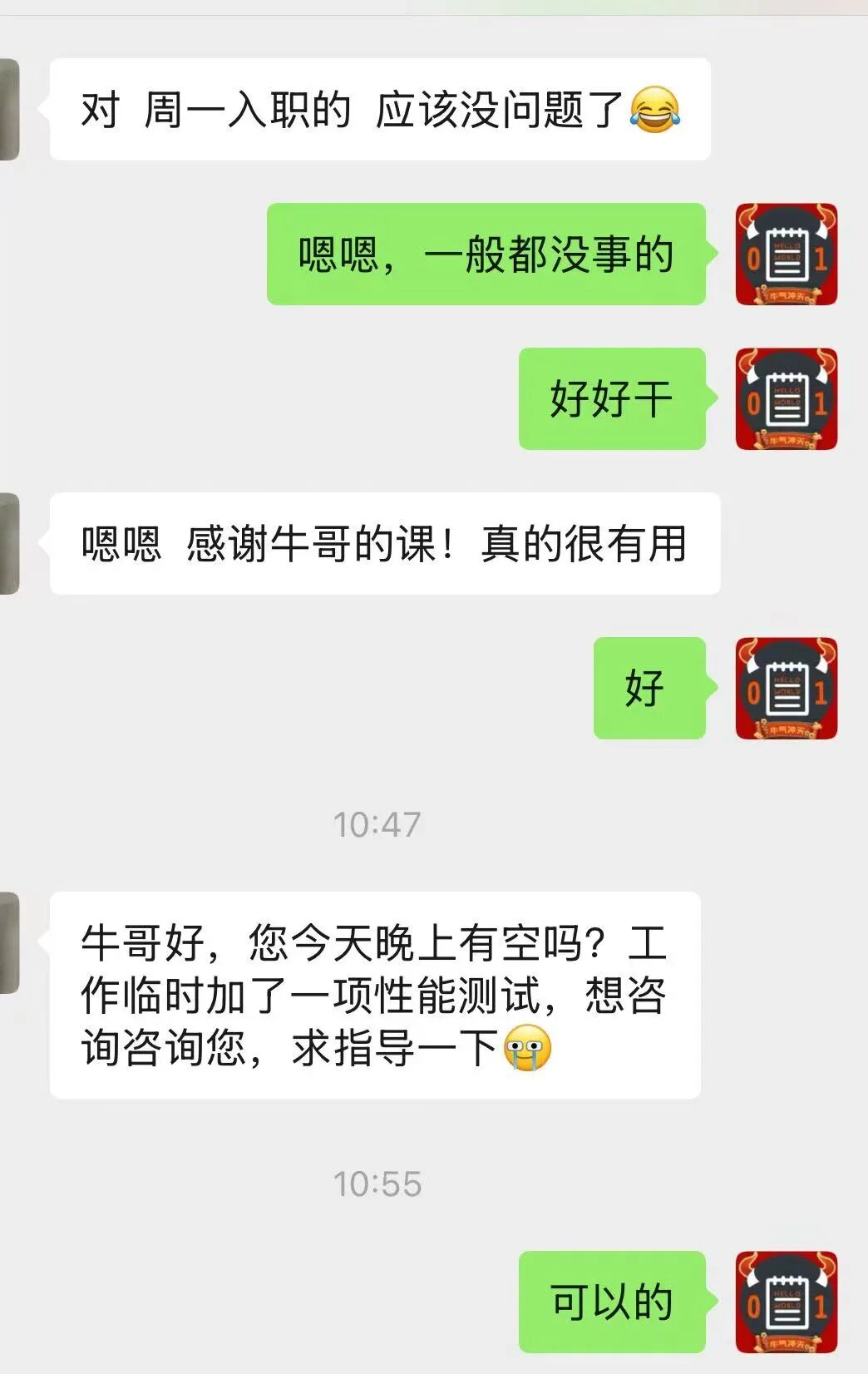The width and height of the screenshot is (868, 1374).
Task: Select the green bubble saying '可以的'
Action: 613,1302
